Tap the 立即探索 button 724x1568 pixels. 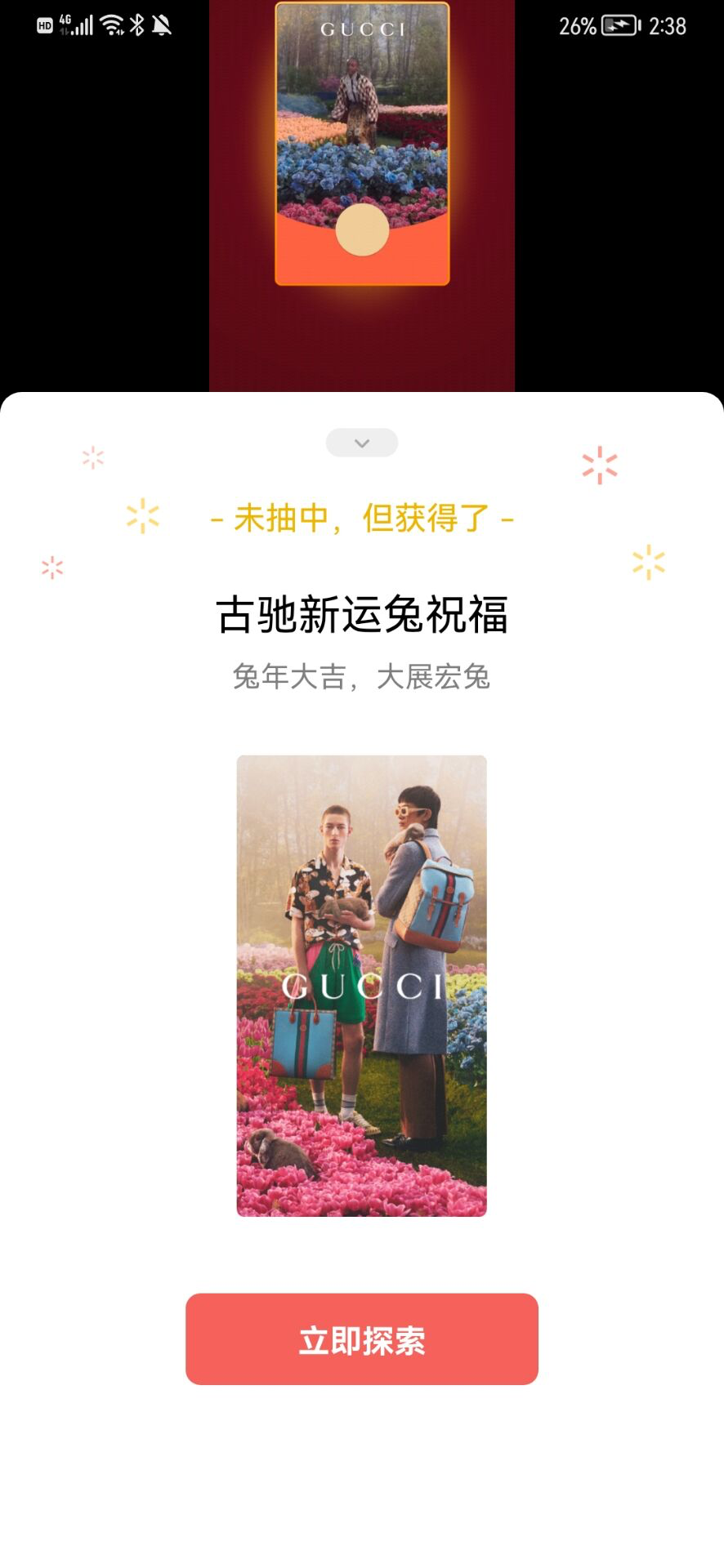(362, 1339)
